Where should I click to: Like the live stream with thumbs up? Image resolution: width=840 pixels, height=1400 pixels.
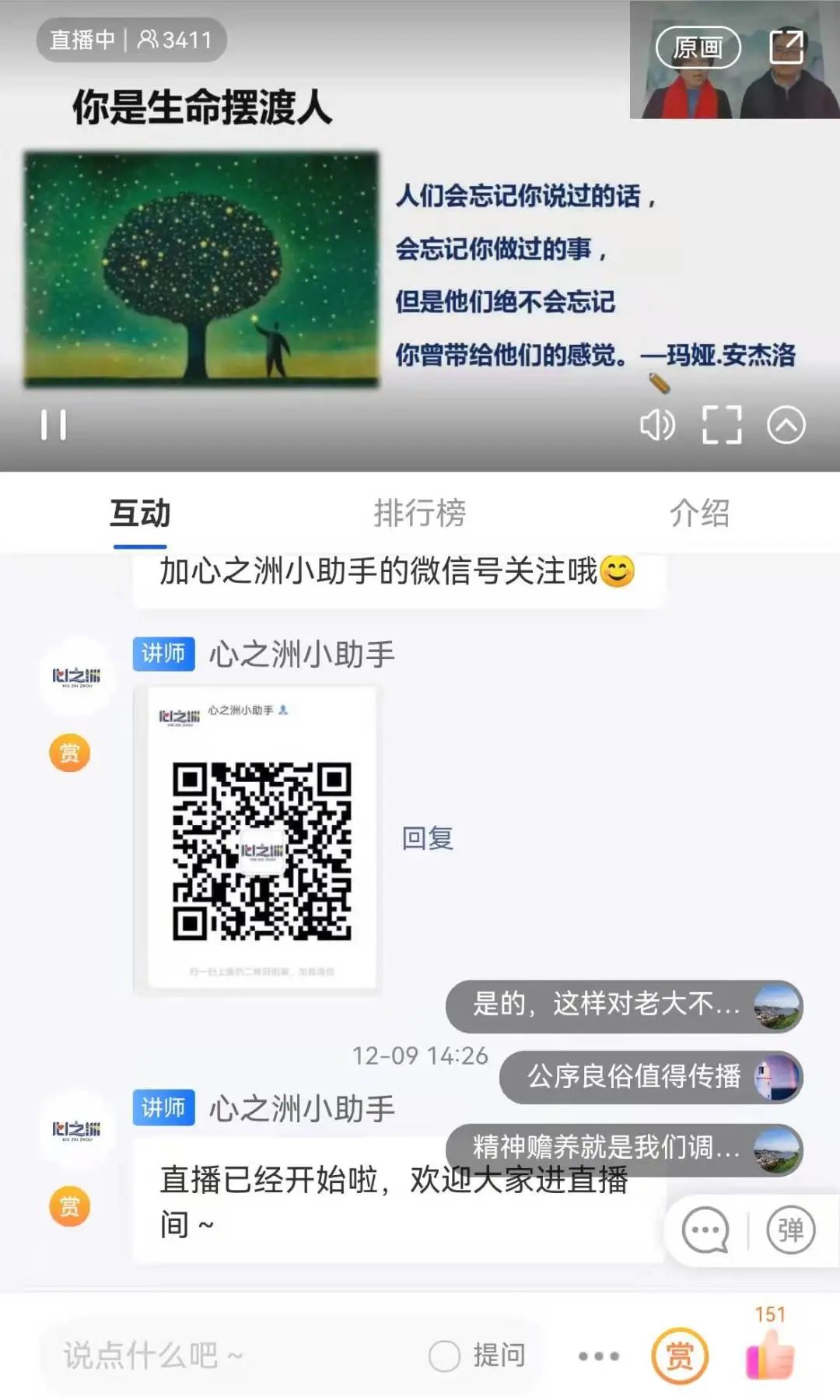770,1354
